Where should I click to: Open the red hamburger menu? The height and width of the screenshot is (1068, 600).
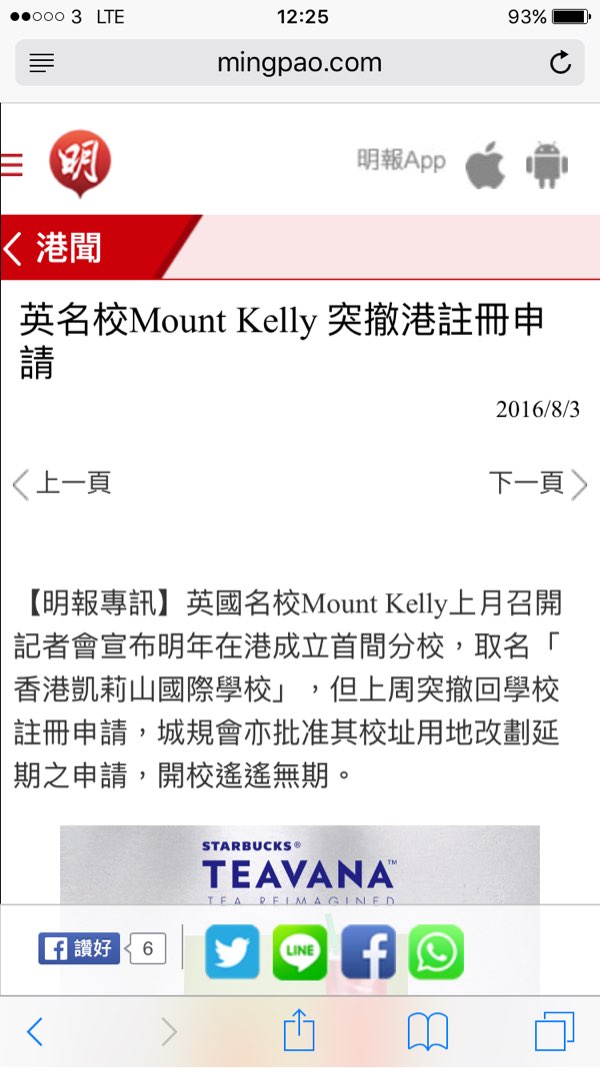tap(12, 166)
